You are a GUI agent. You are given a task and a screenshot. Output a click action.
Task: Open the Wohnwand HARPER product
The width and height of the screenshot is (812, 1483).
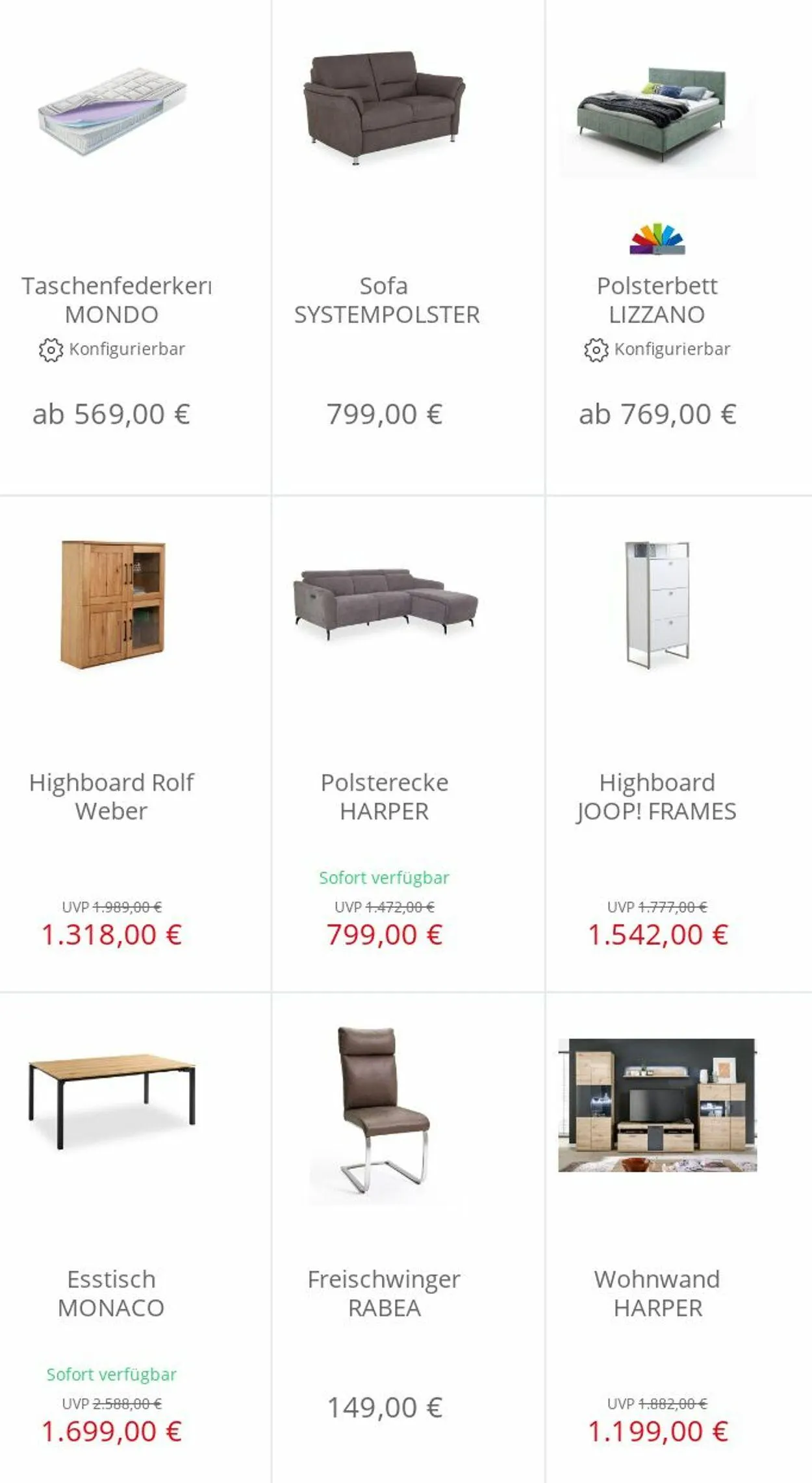pyautogui.click(x=679, y=1238)
